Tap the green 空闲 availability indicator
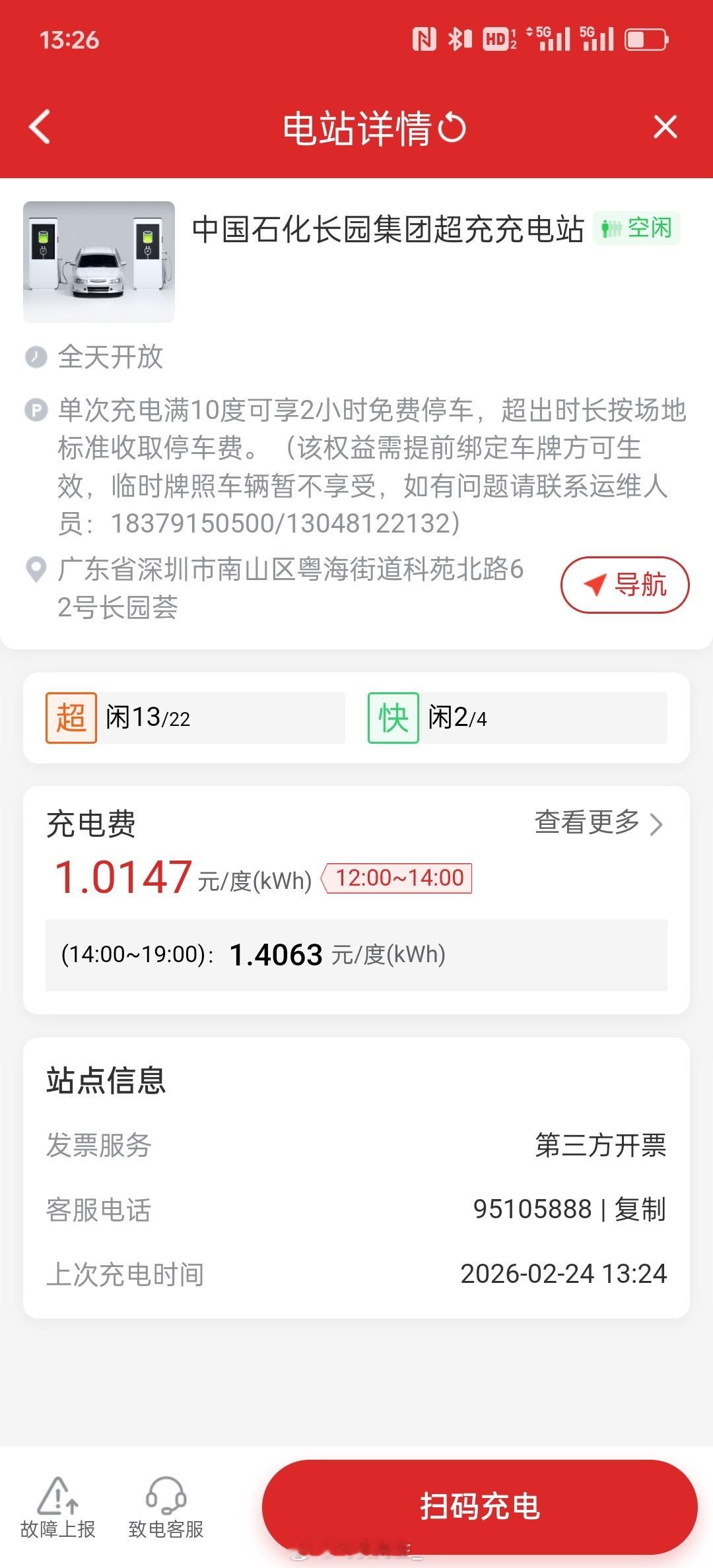713x1568 pixels. click(638, 229)
